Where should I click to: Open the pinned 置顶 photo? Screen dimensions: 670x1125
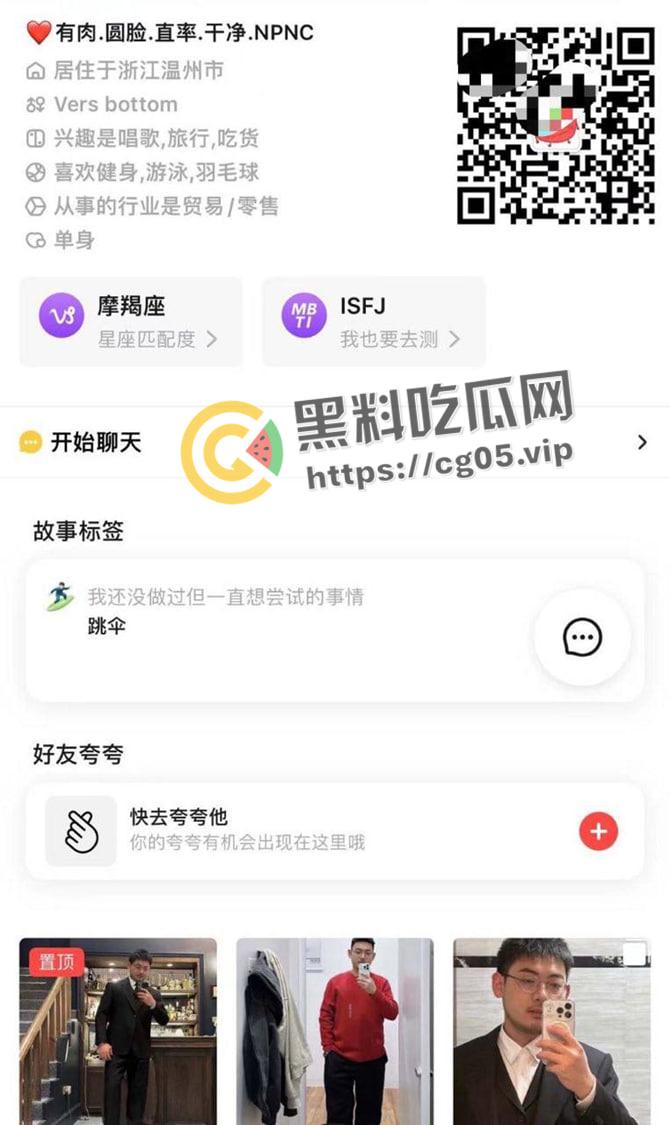[118, 1030]
